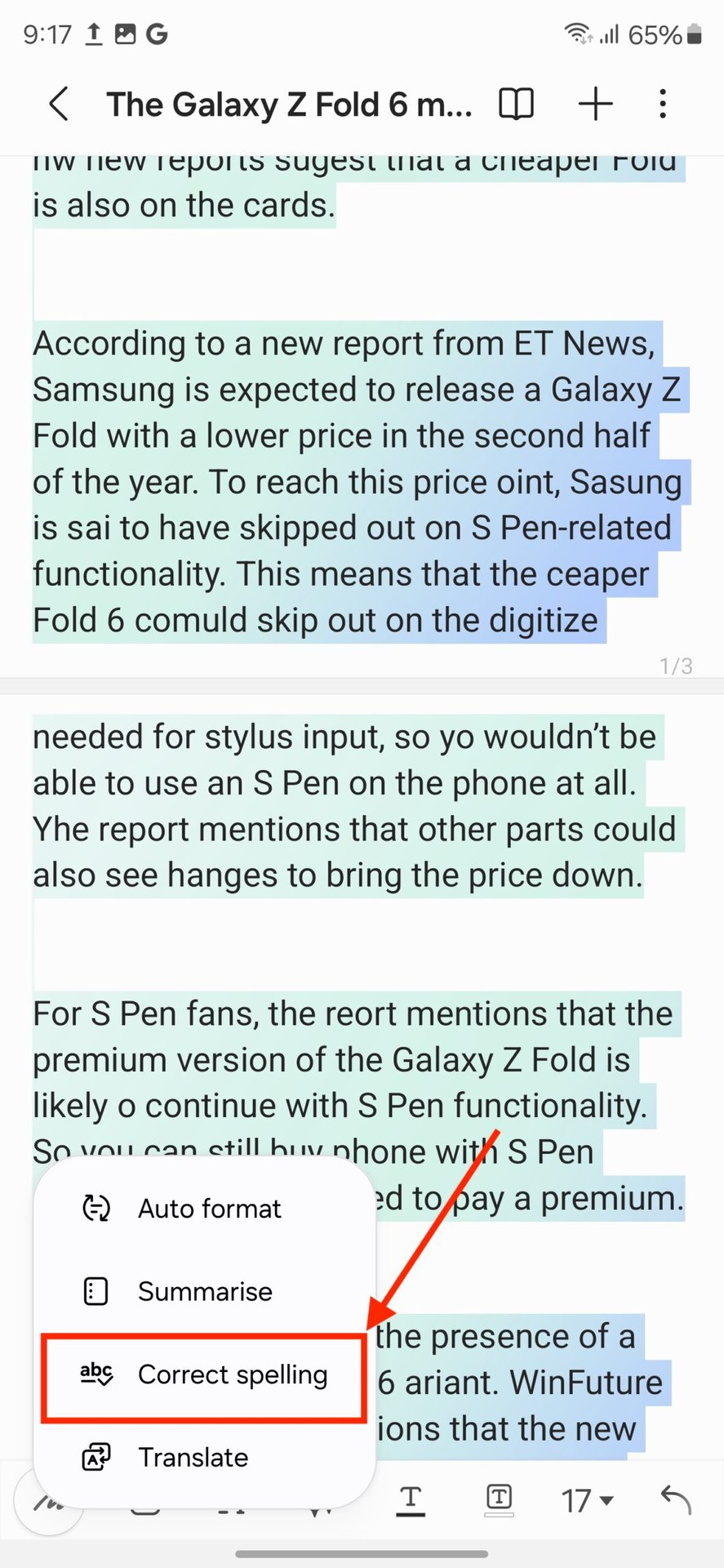The image size is (724, 1568).
Task: Undo the last edit
Action: click(676, 1499)
